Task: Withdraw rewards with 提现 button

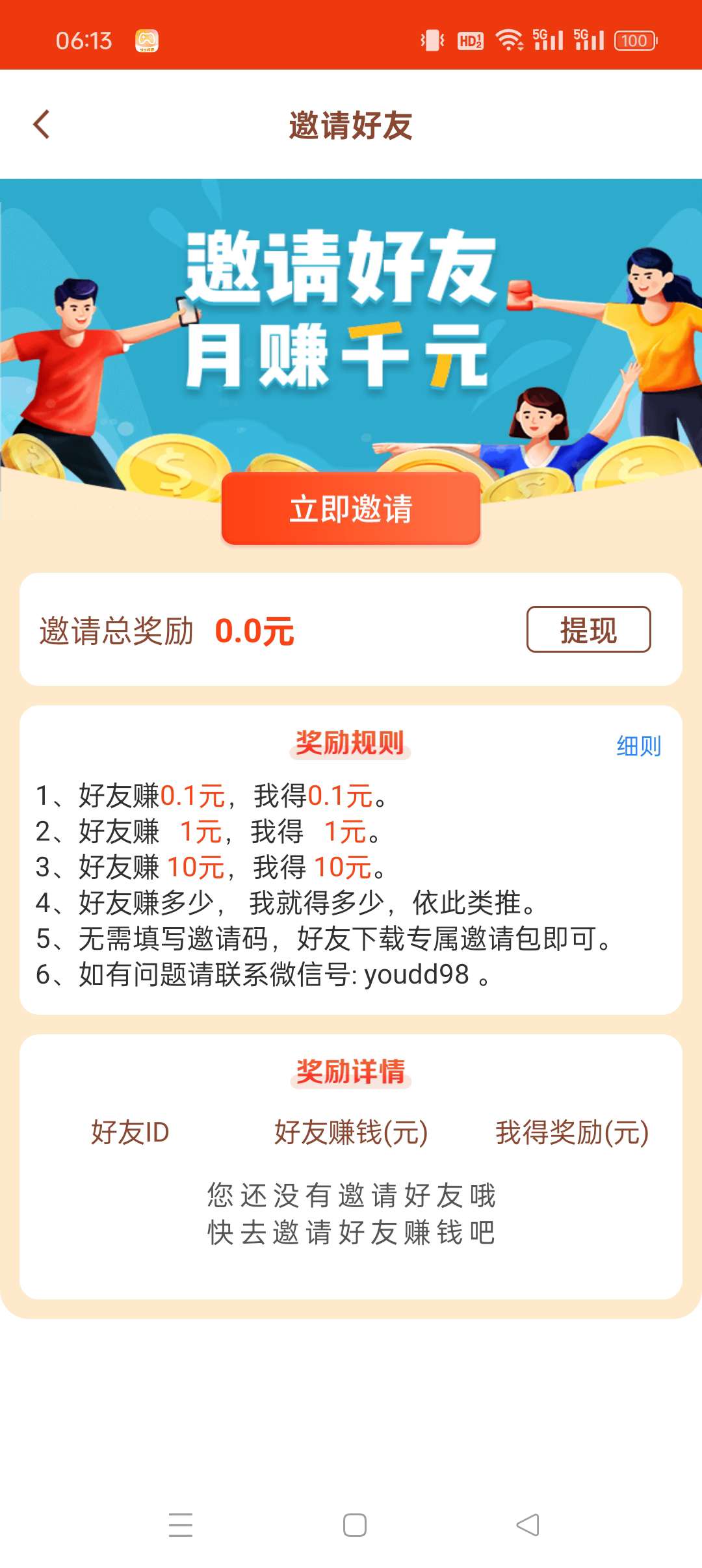Action: pyautogui.click(x=588, y=630)
